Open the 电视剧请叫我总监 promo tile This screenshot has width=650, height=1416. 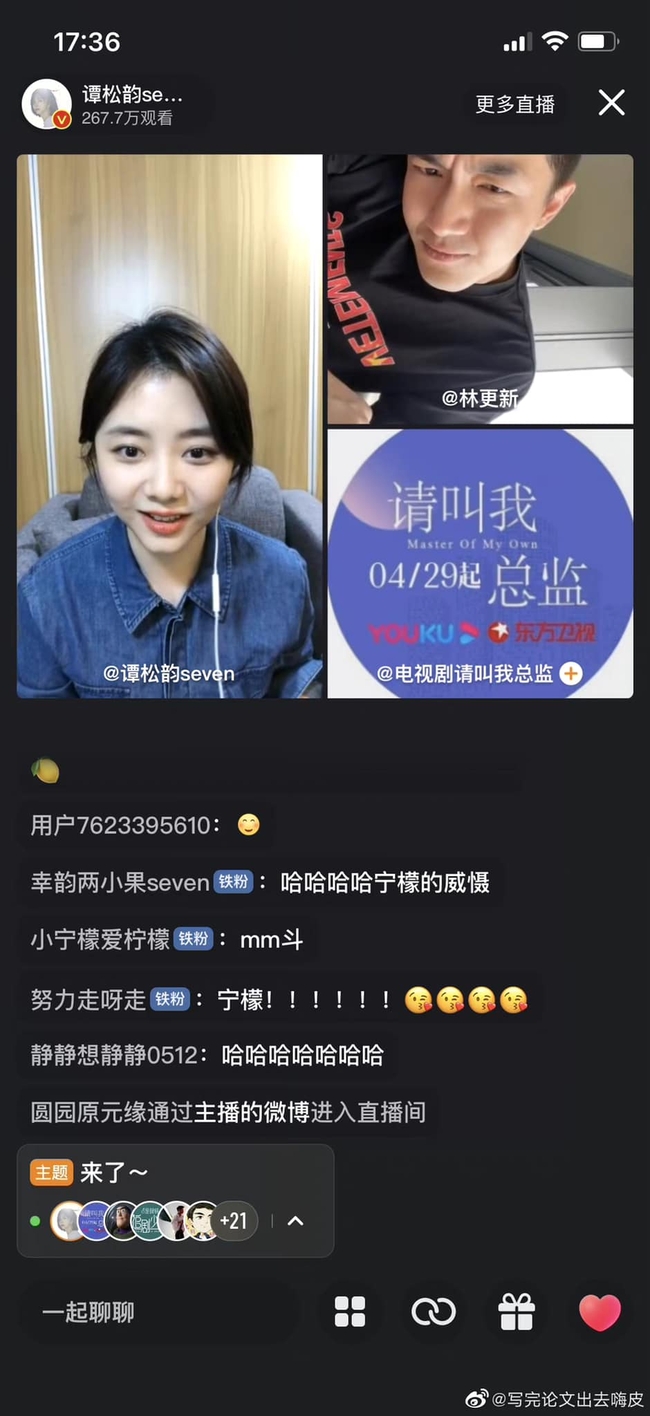click(480, 563)
